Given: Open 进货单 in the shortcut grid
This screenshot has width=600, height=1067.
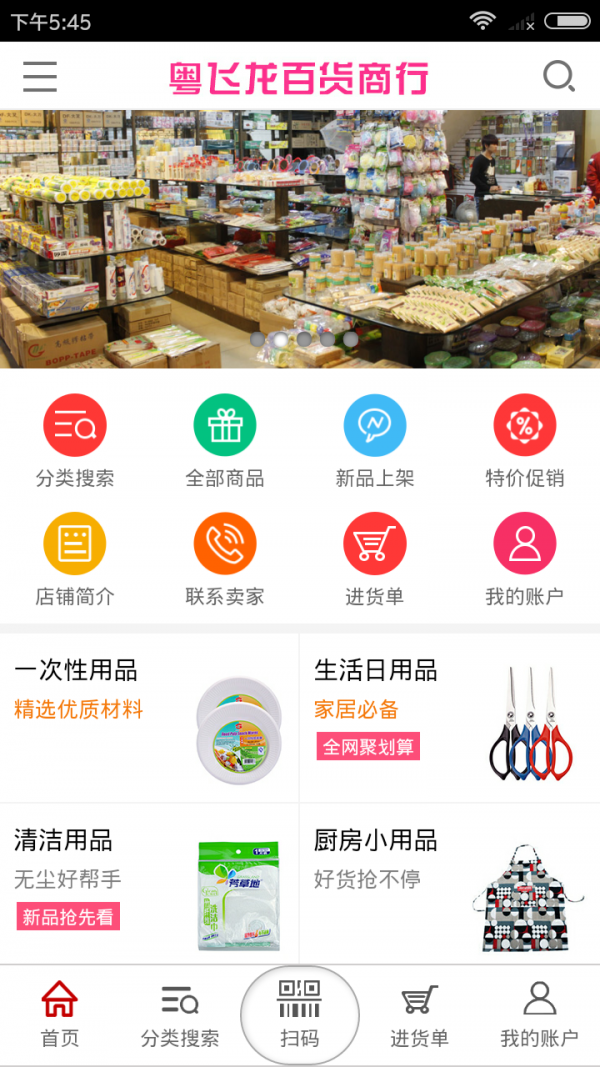Looking at the screenshot, I should point(375,560).
